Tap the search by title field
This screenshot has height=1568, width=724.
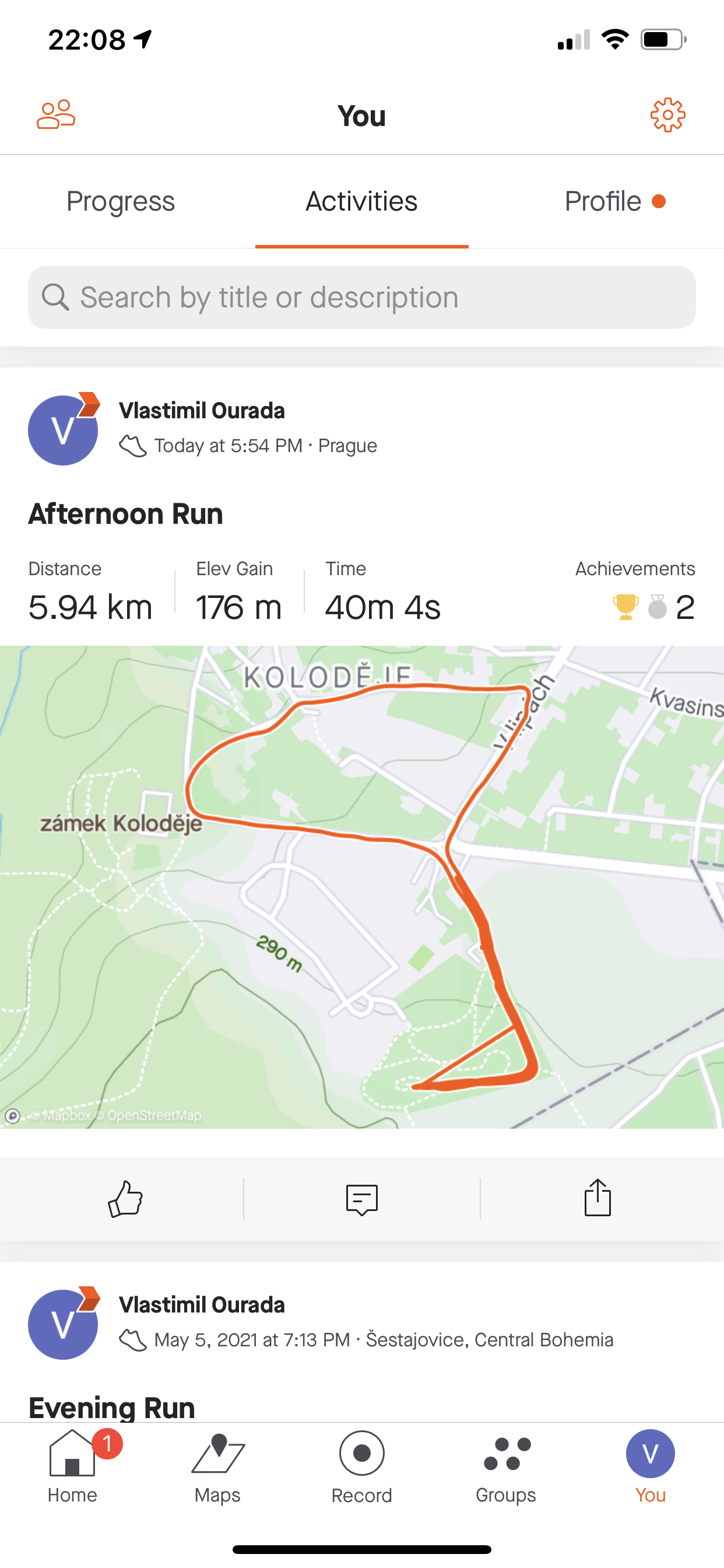click(361, 297)
